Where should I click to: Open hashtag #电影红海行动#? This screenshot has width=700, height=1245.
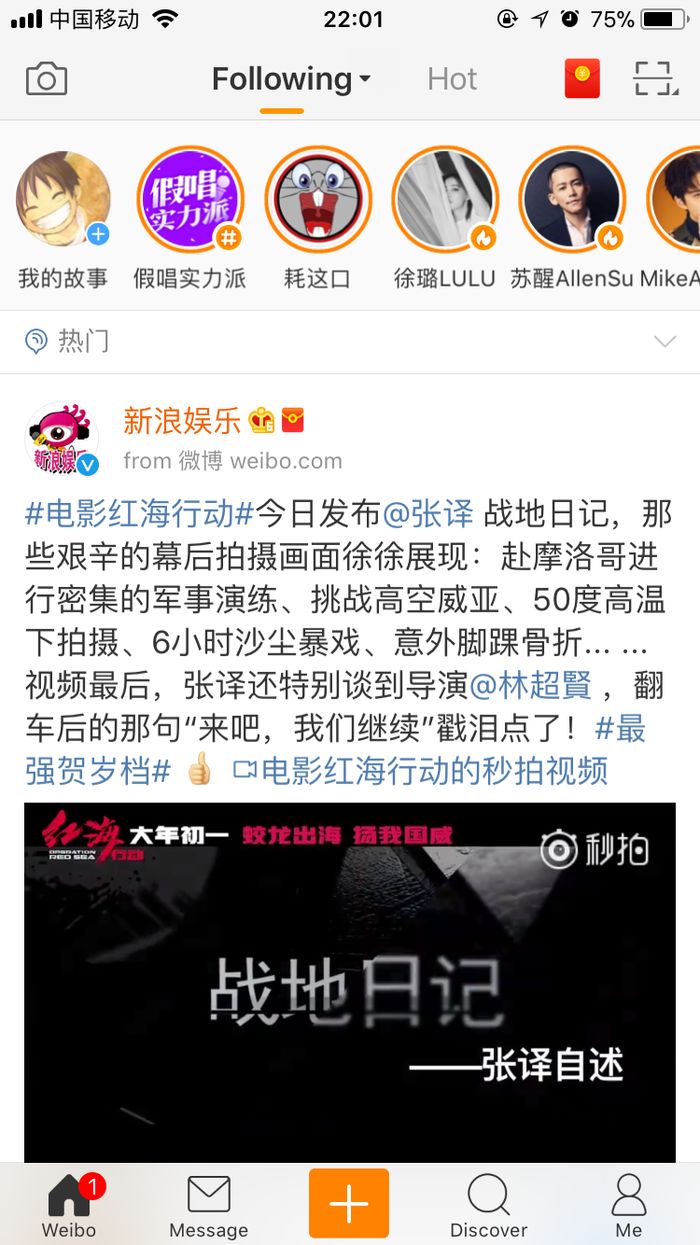pos(140,514)
